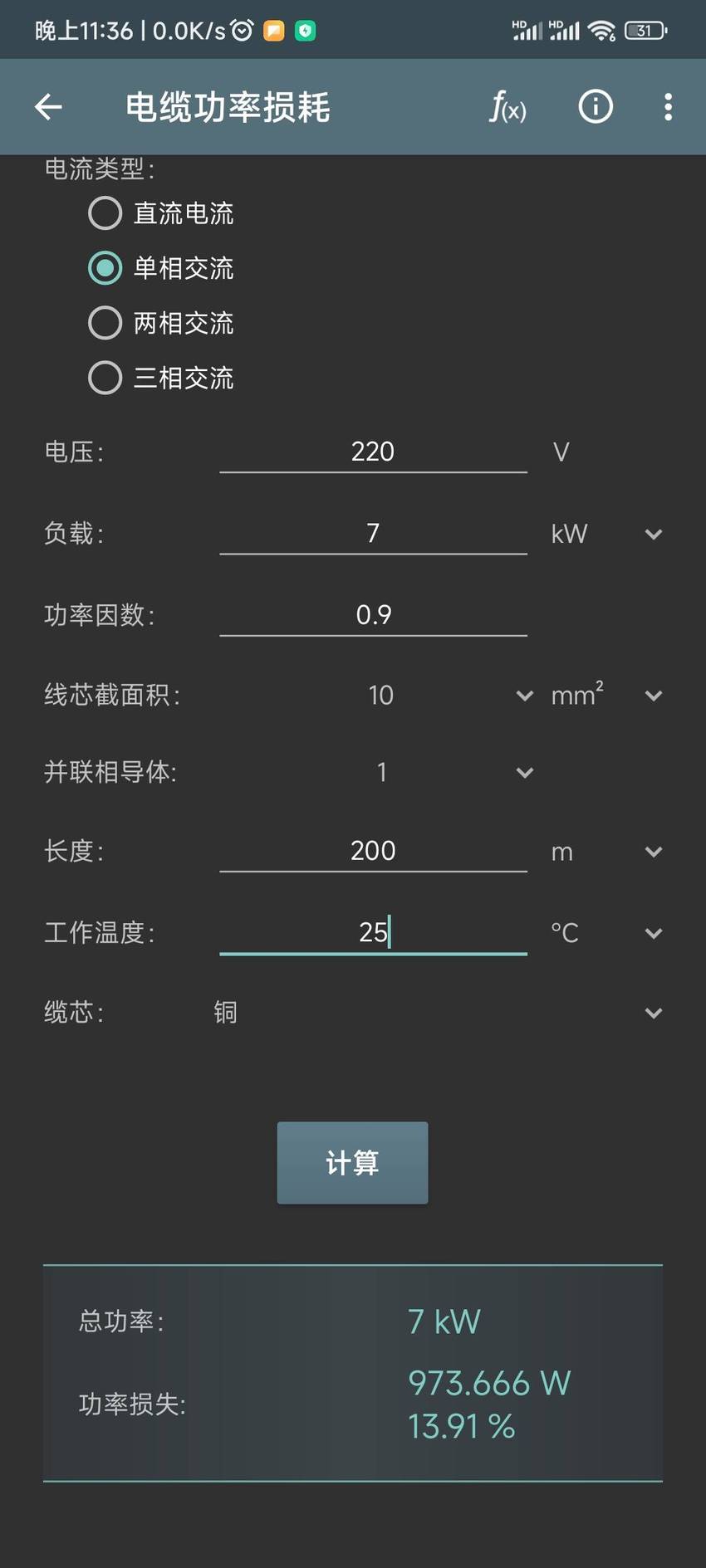
Task: Tap the 计算 button
Action: coord(352,1163)
